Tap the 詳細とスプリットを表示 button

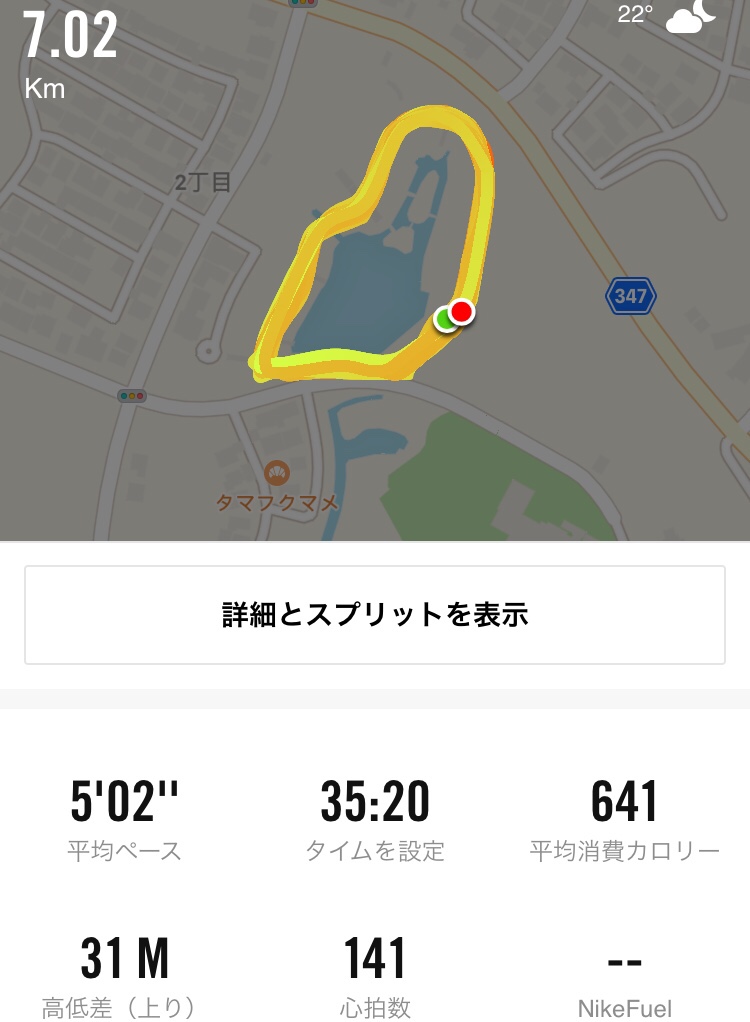click(x=375, y=614)
